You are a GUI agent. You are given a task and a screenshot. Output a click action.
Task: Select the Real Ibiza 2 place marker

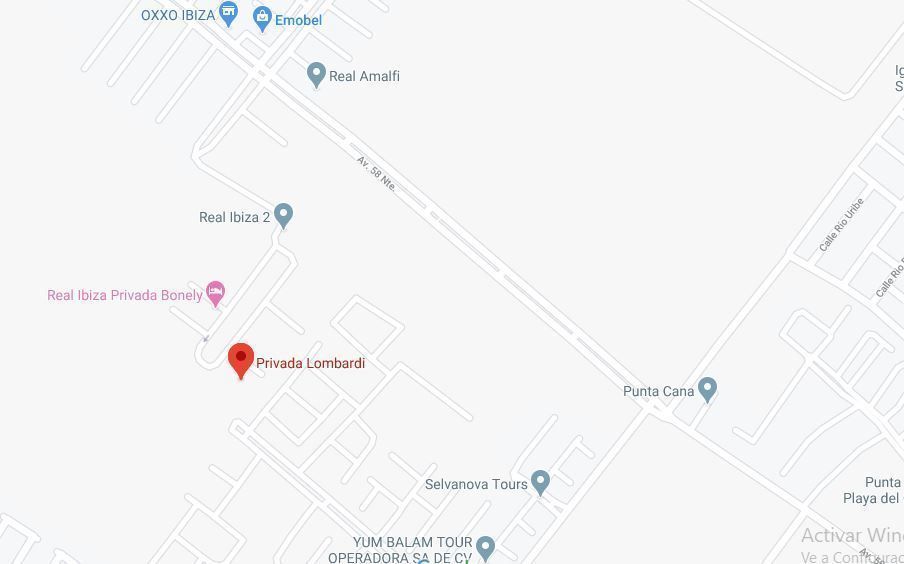(x=283, y=214)
